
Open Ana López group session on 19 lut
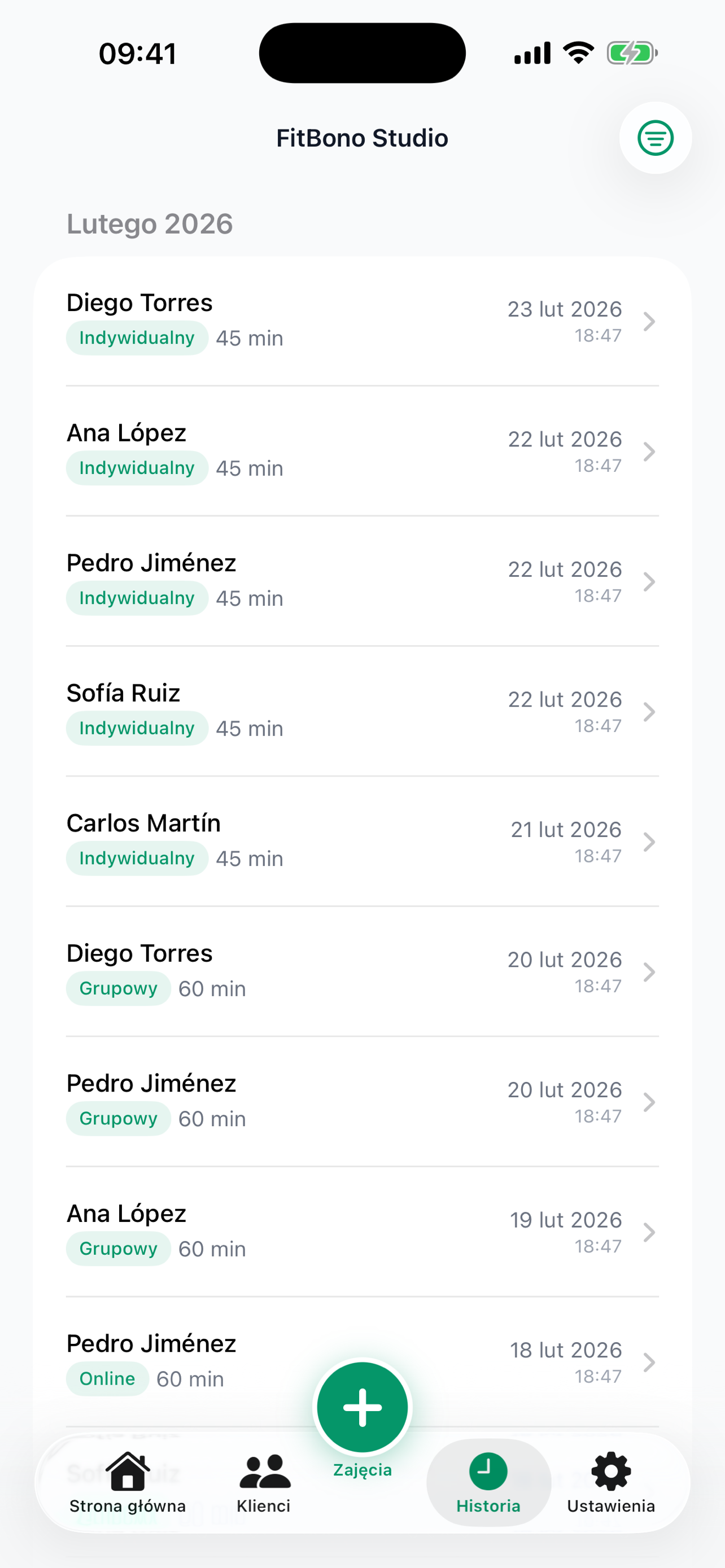point(361,1232)
